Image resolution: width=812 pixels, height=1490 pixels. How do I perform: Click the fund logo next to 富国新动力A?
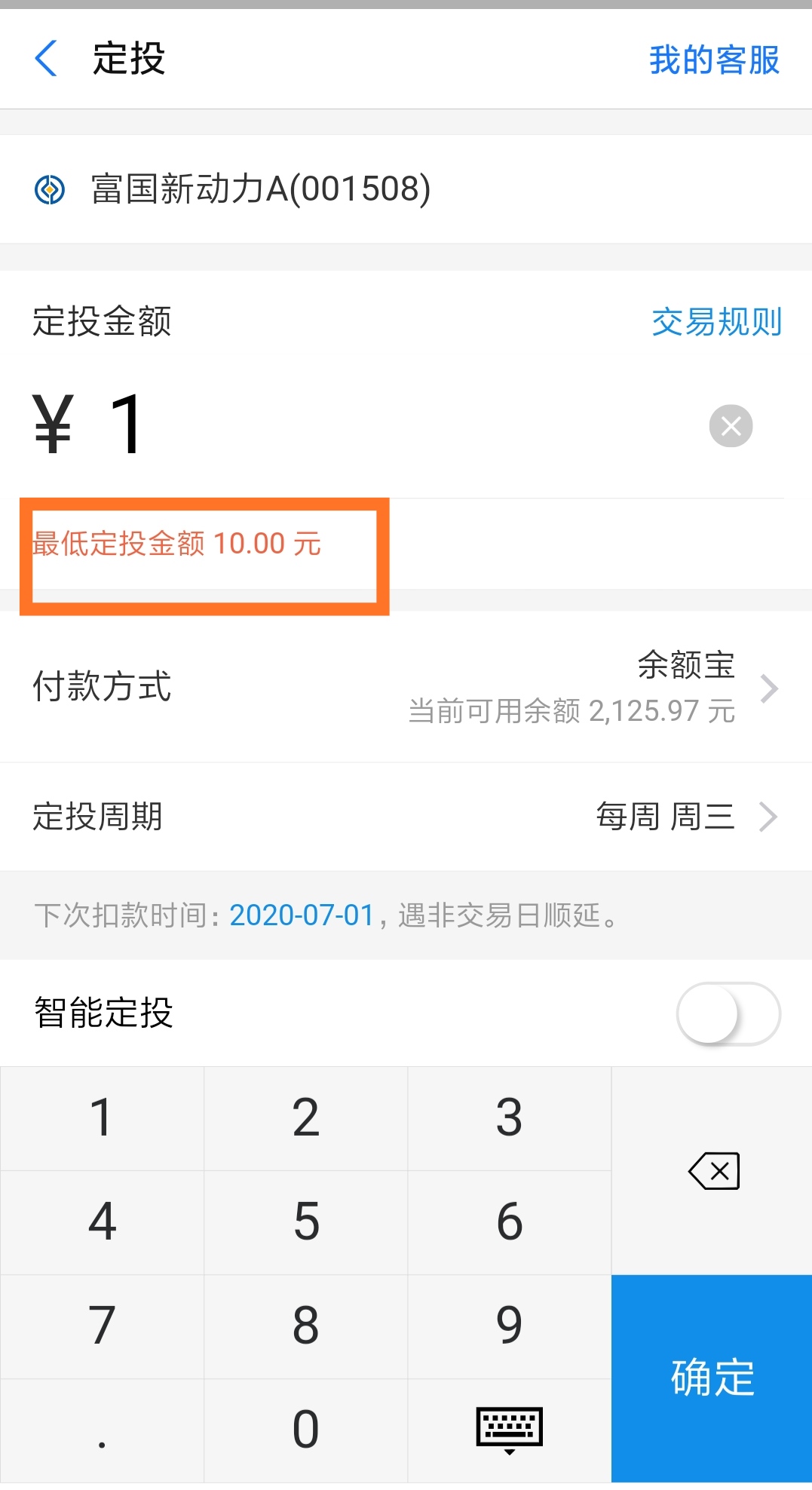point(49,189)
